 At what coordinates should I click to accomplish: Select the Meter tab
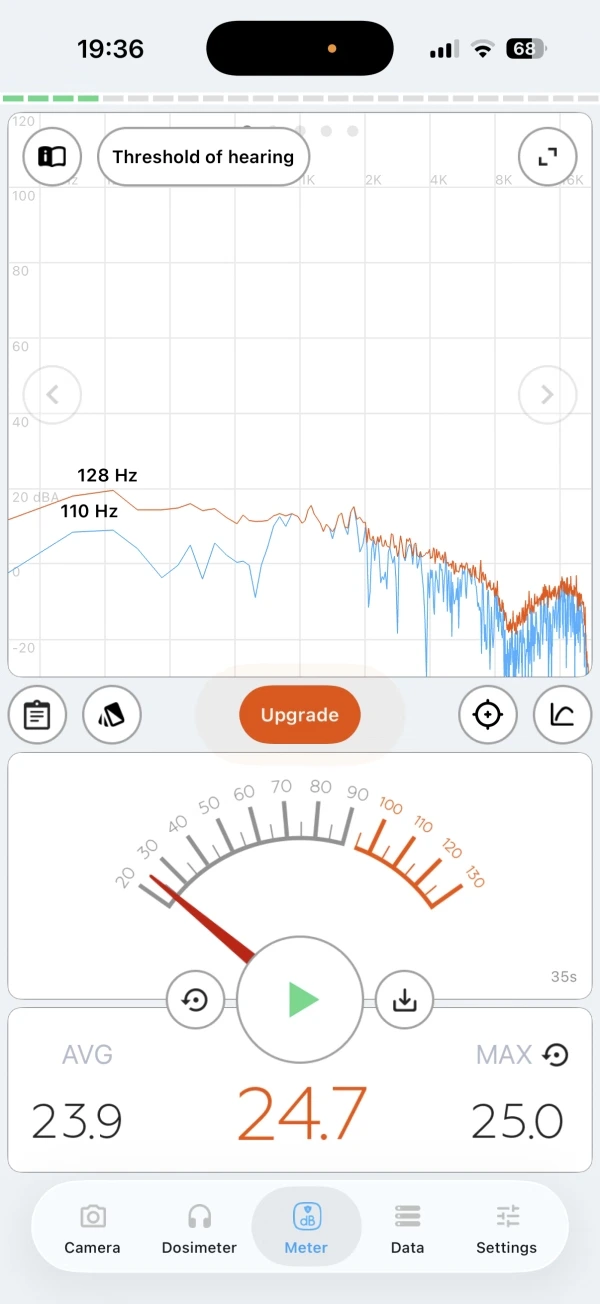click(306, 1229)
